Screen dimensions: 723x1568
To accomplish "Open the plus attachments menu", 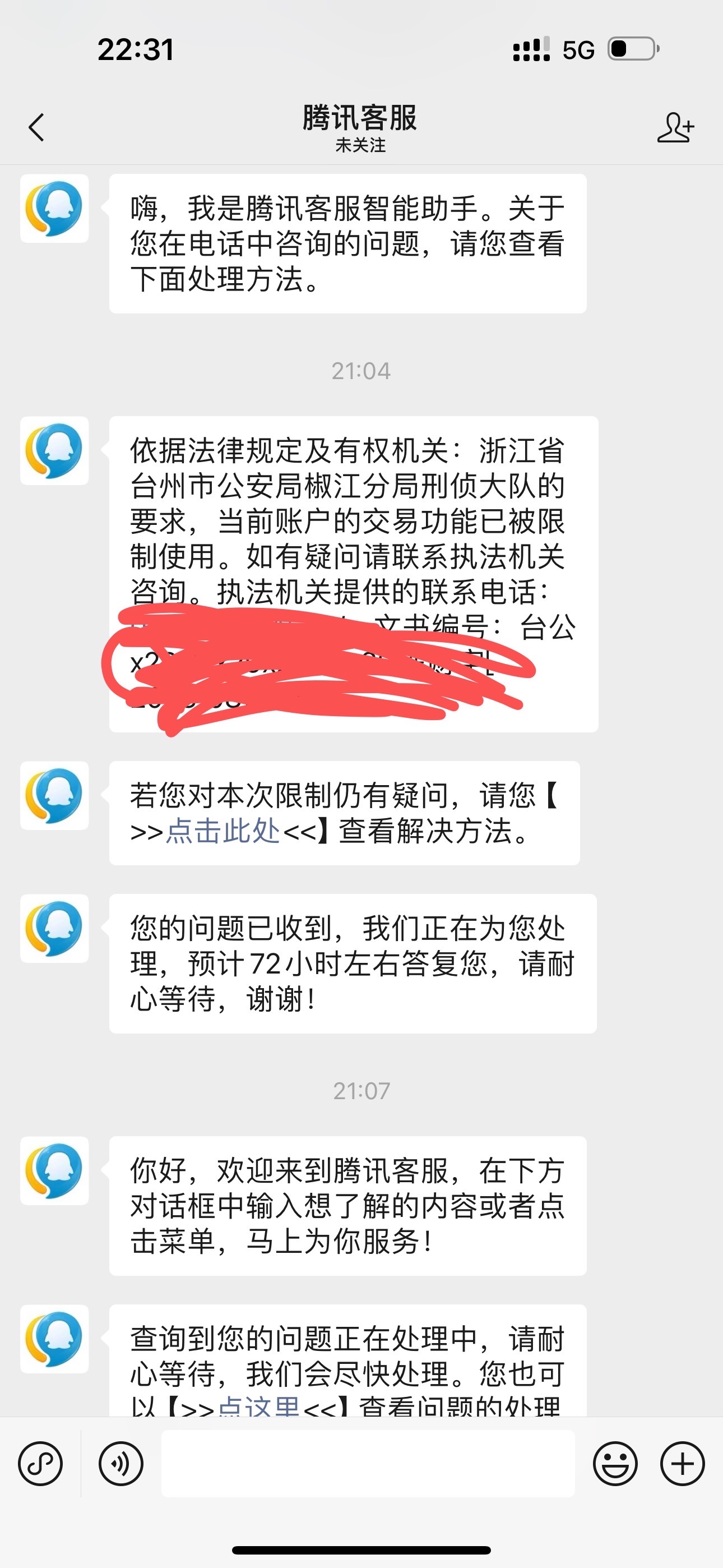I will pos(682,1464).
